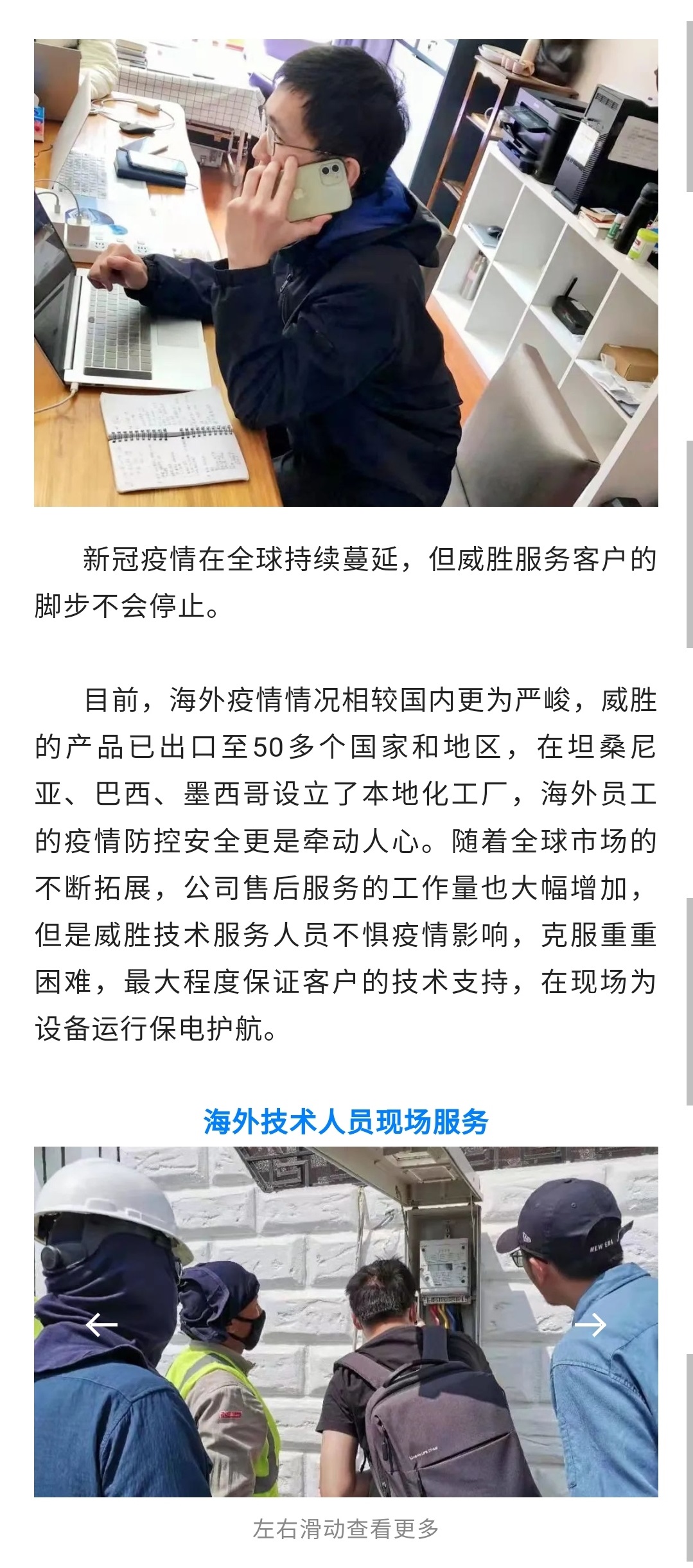Screen dimensions: 693x1568
Task: Show the next carousel photo with right arrow
Action: (590, 1324)
